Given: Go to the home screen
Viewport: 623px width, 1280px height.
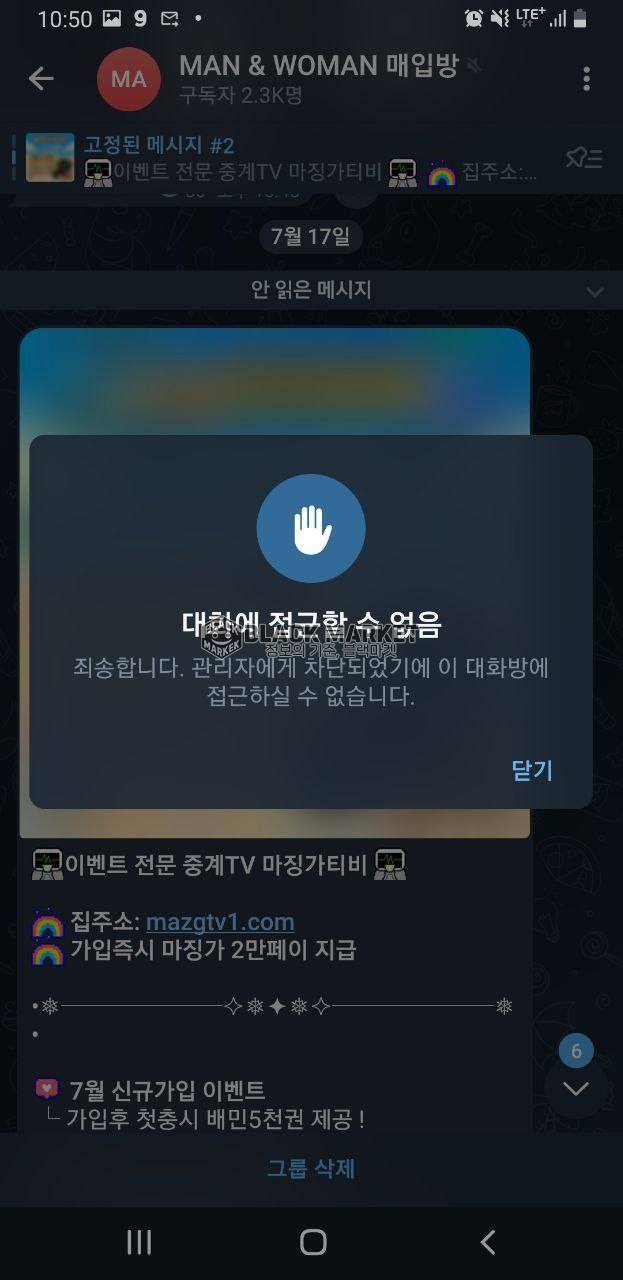Looking at the screenshot, I should tap(313, 1242).
